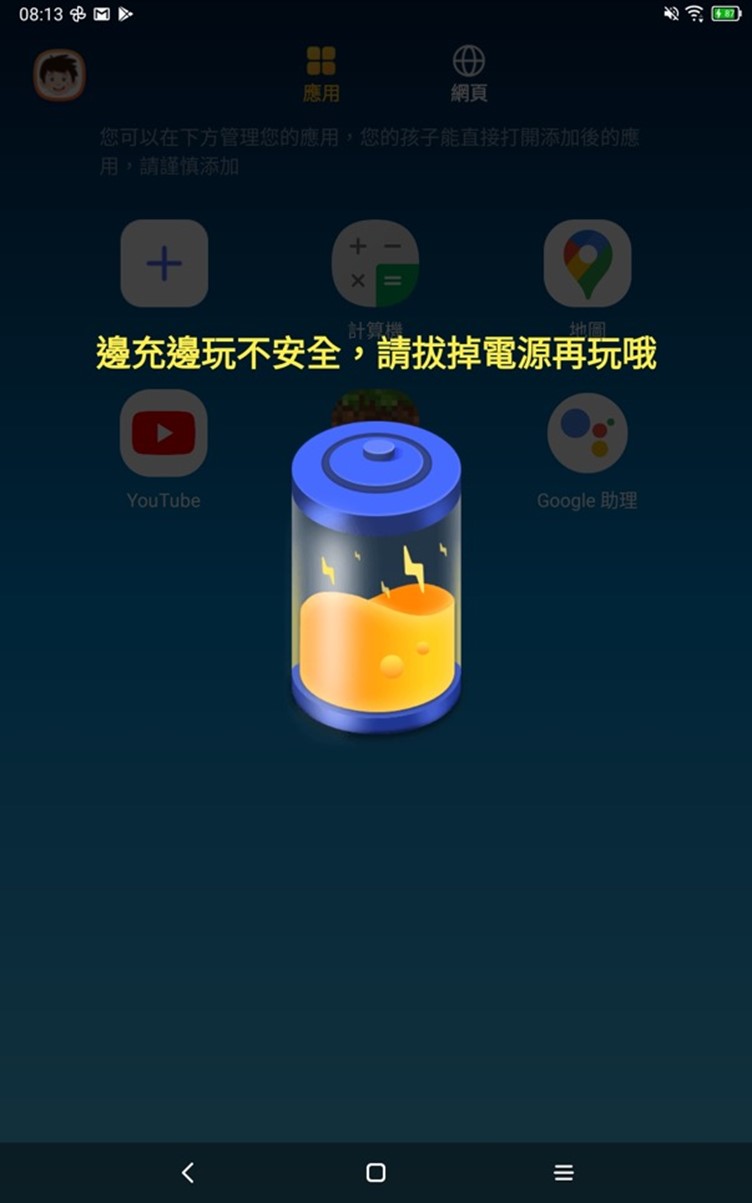Screen dimensions: 752x1203
Task: Switch to the 應用 tab
Action: (x=321, y=74)
